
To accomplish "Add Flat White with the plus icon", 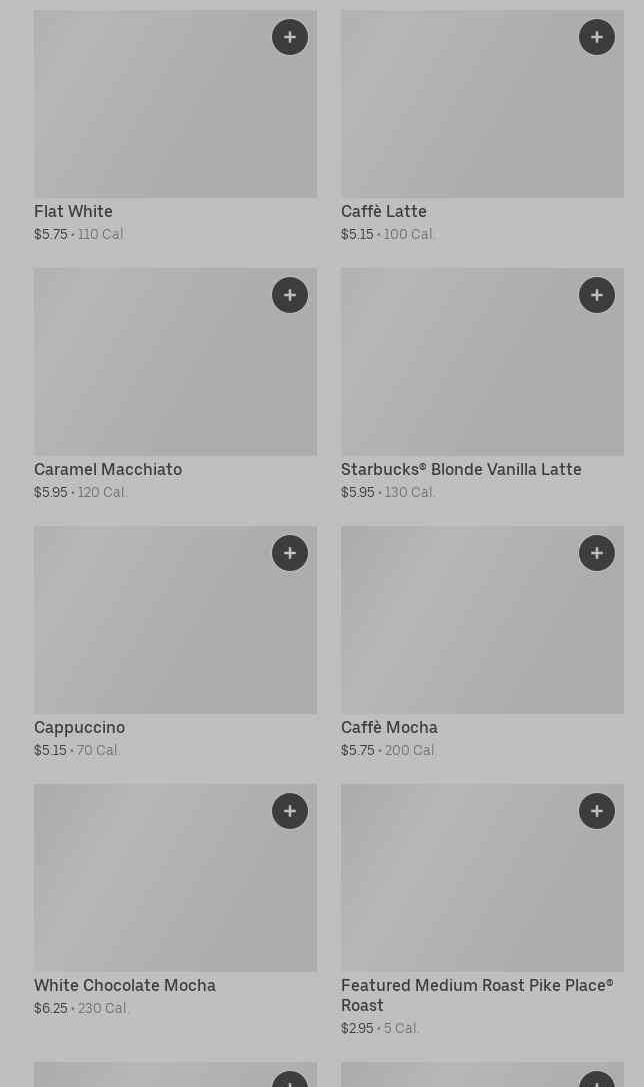I will tap(290, 37).
